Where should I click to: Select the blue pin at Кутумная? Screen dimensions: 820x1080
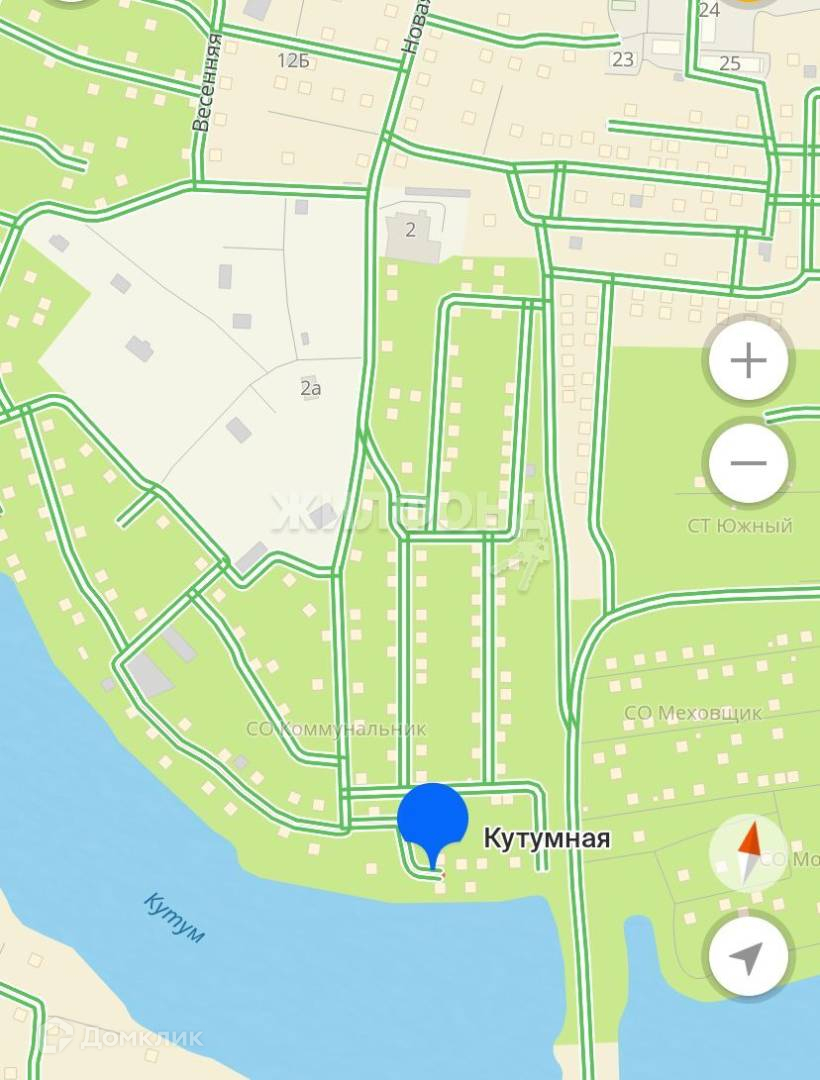[x=433, y=820]
